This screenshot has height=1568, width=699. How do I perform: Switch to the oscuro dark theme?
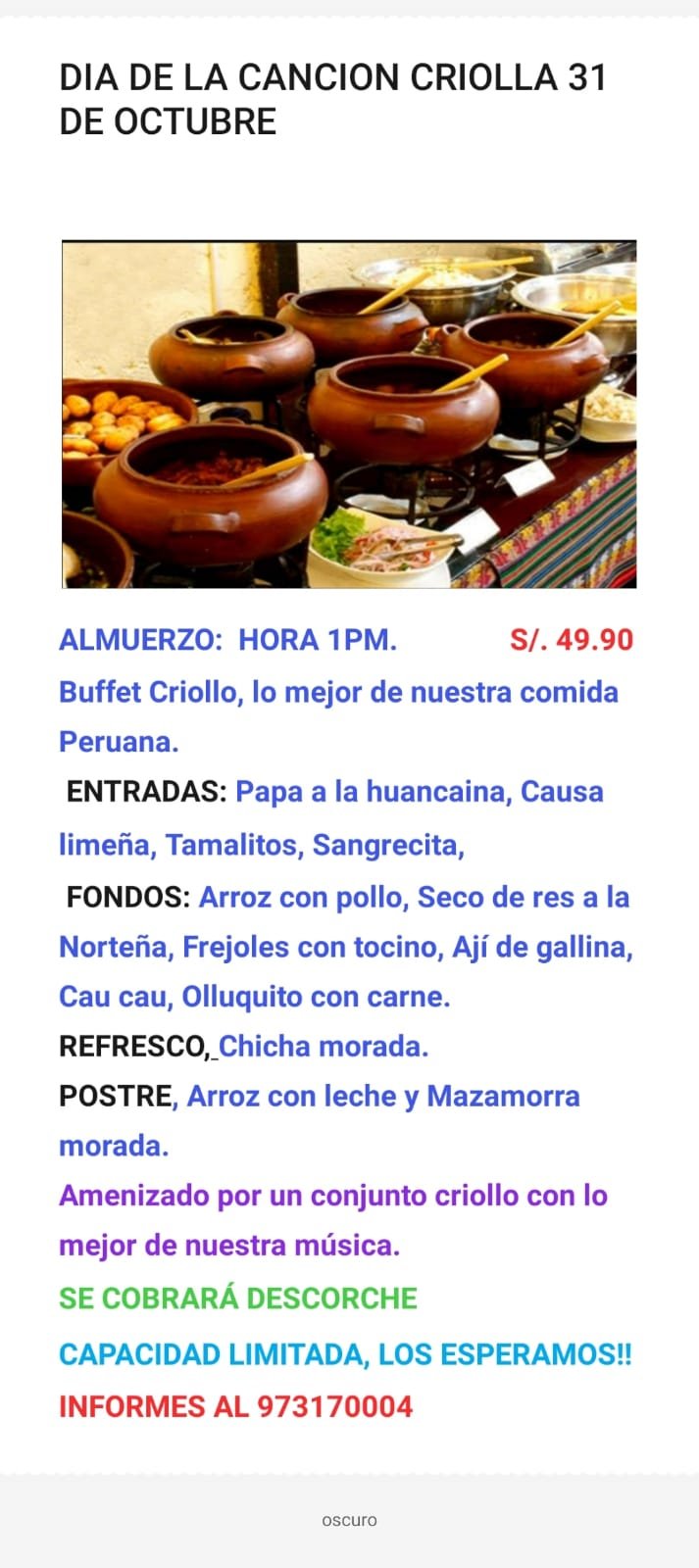click(349, 1520)
